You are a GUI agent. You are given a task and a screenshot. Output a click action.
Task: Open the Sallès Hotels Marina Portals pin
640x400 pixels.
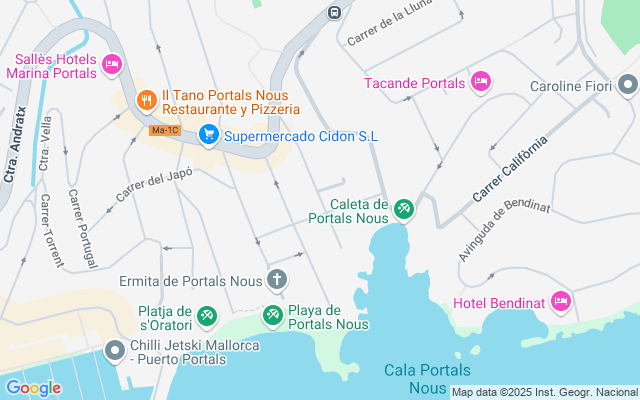112,65
